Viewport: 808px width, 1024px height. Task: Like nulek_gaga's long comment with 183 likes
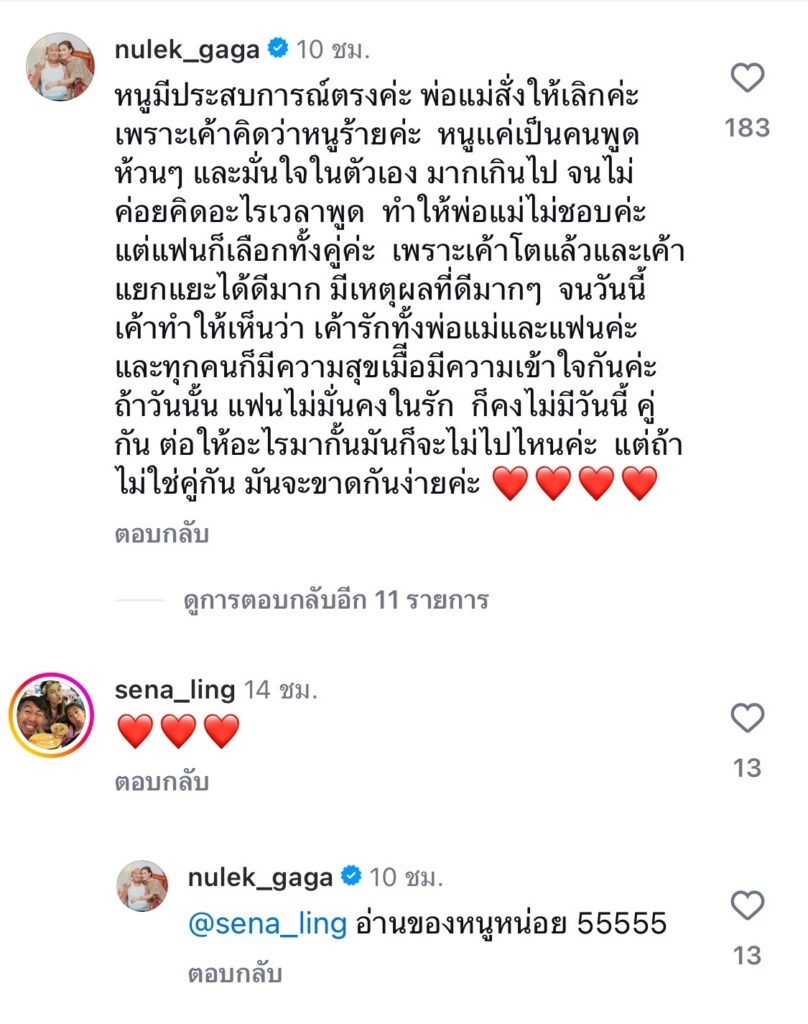(x=747, y=79)
